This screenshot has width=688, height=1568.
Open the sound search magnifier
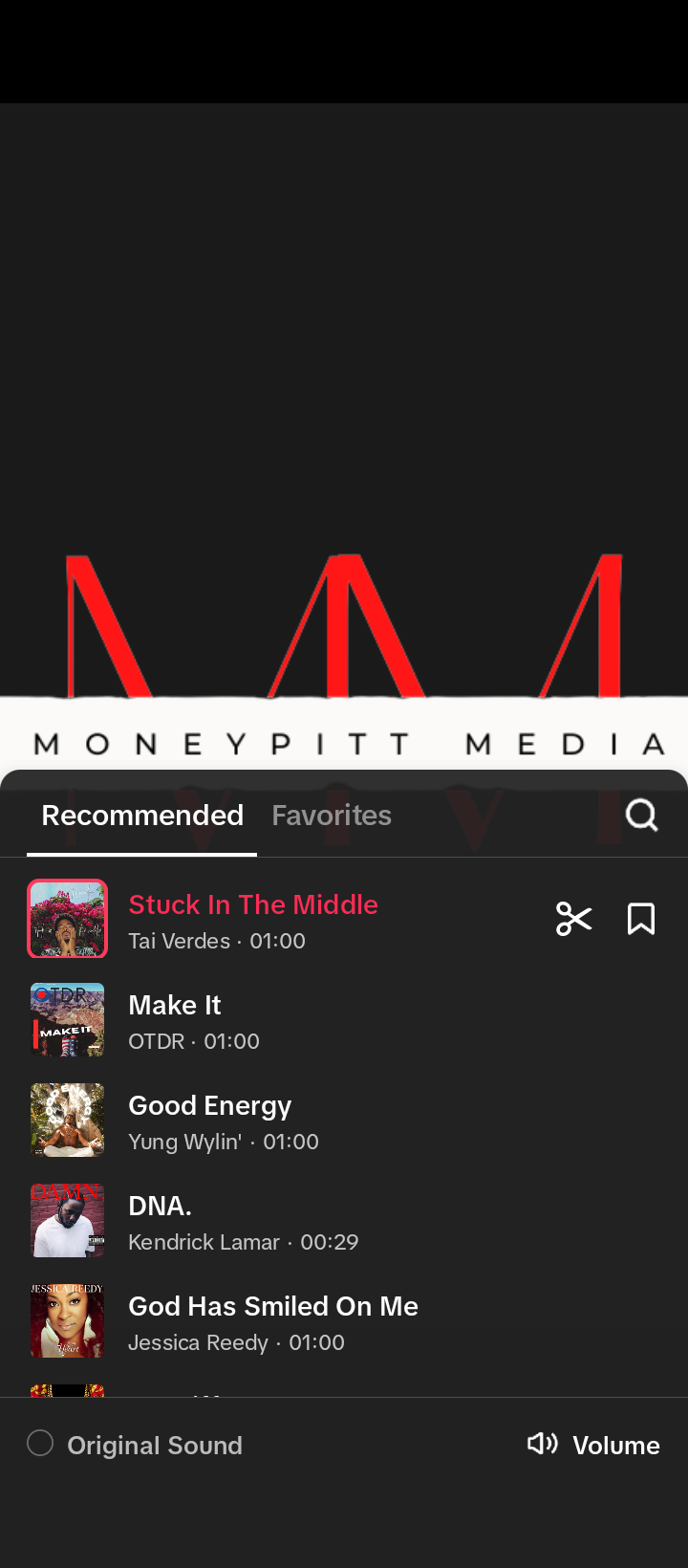point(641,816)
